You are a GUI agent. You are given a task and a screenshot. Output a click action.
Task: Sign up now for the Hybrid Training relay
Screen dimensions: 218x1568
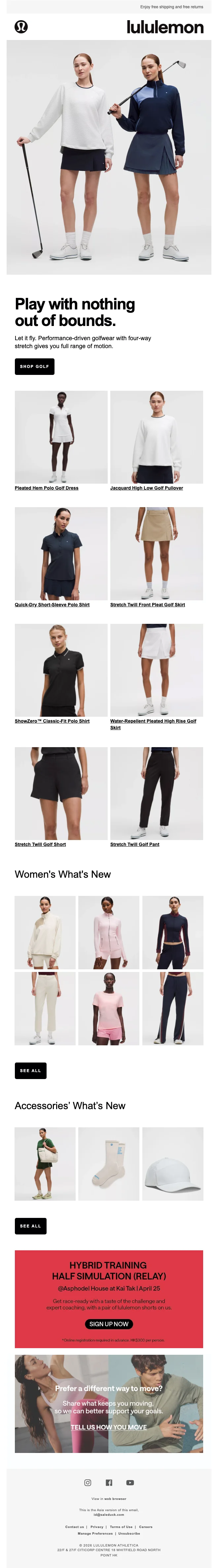pyautogui.click(x=109, y=1324)
